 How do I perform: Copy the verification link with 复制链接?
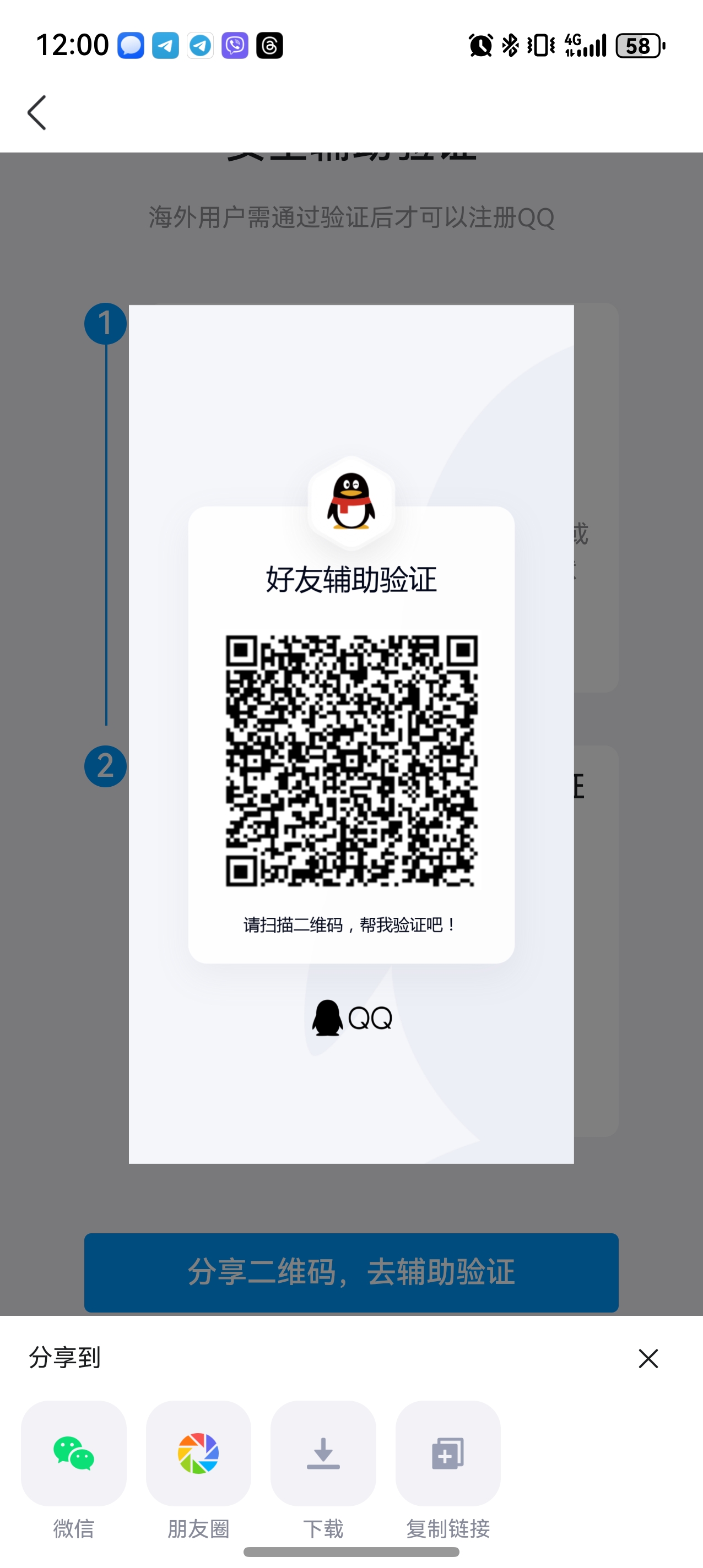click(448, 1453)
